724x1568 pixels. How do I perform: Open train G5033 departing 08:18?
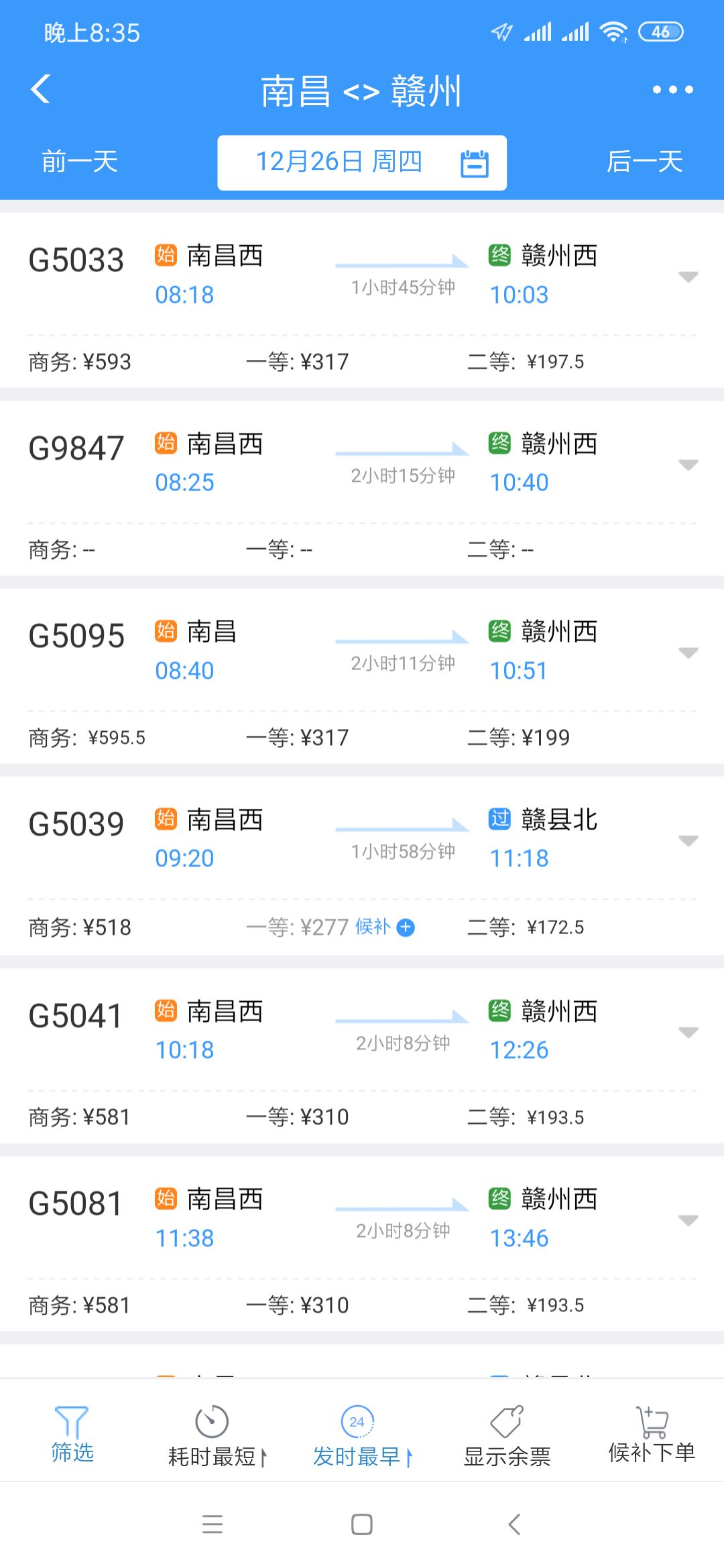[362, 300]
